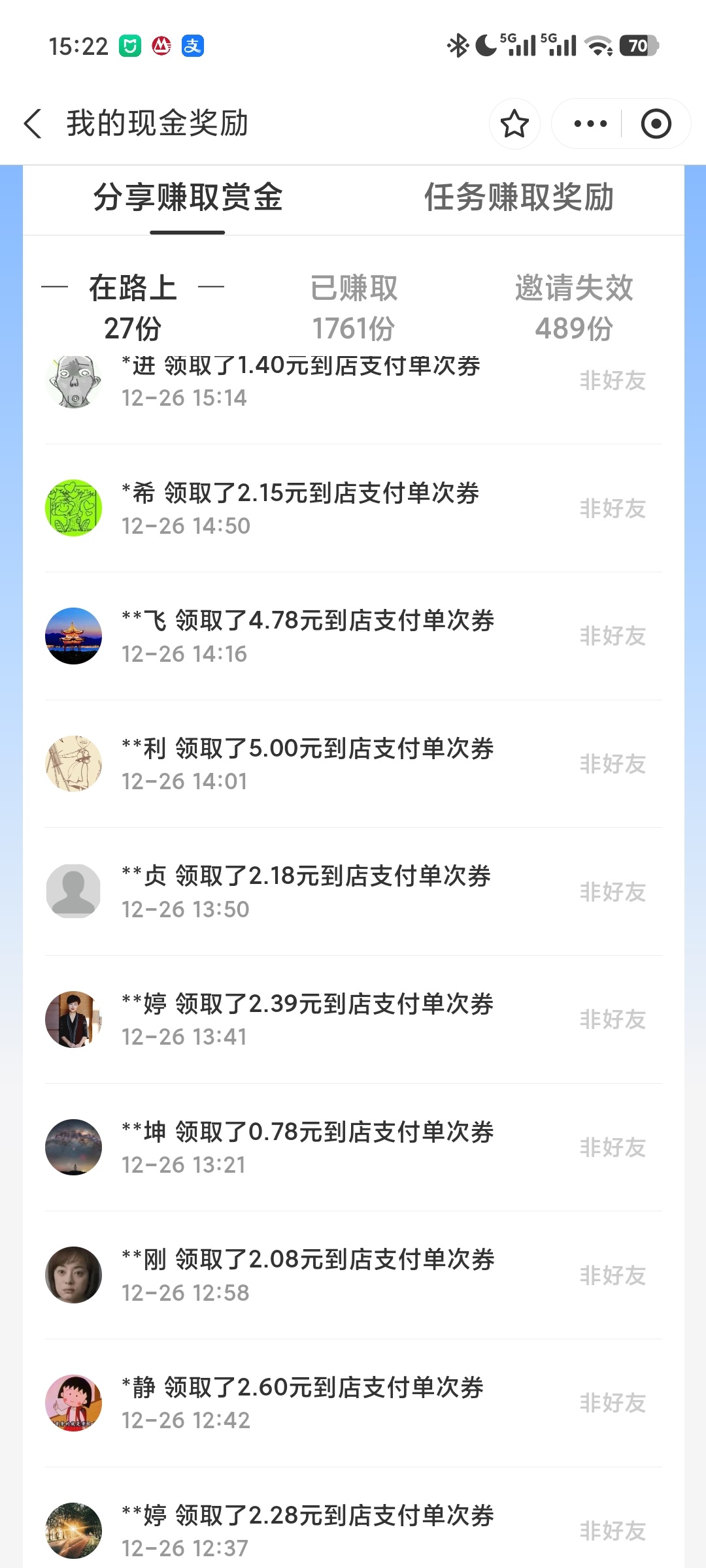Go back from 我的现金奖励 page
Image resolution: width=706 pixels, height=1568 pixels.
(33, 123)
